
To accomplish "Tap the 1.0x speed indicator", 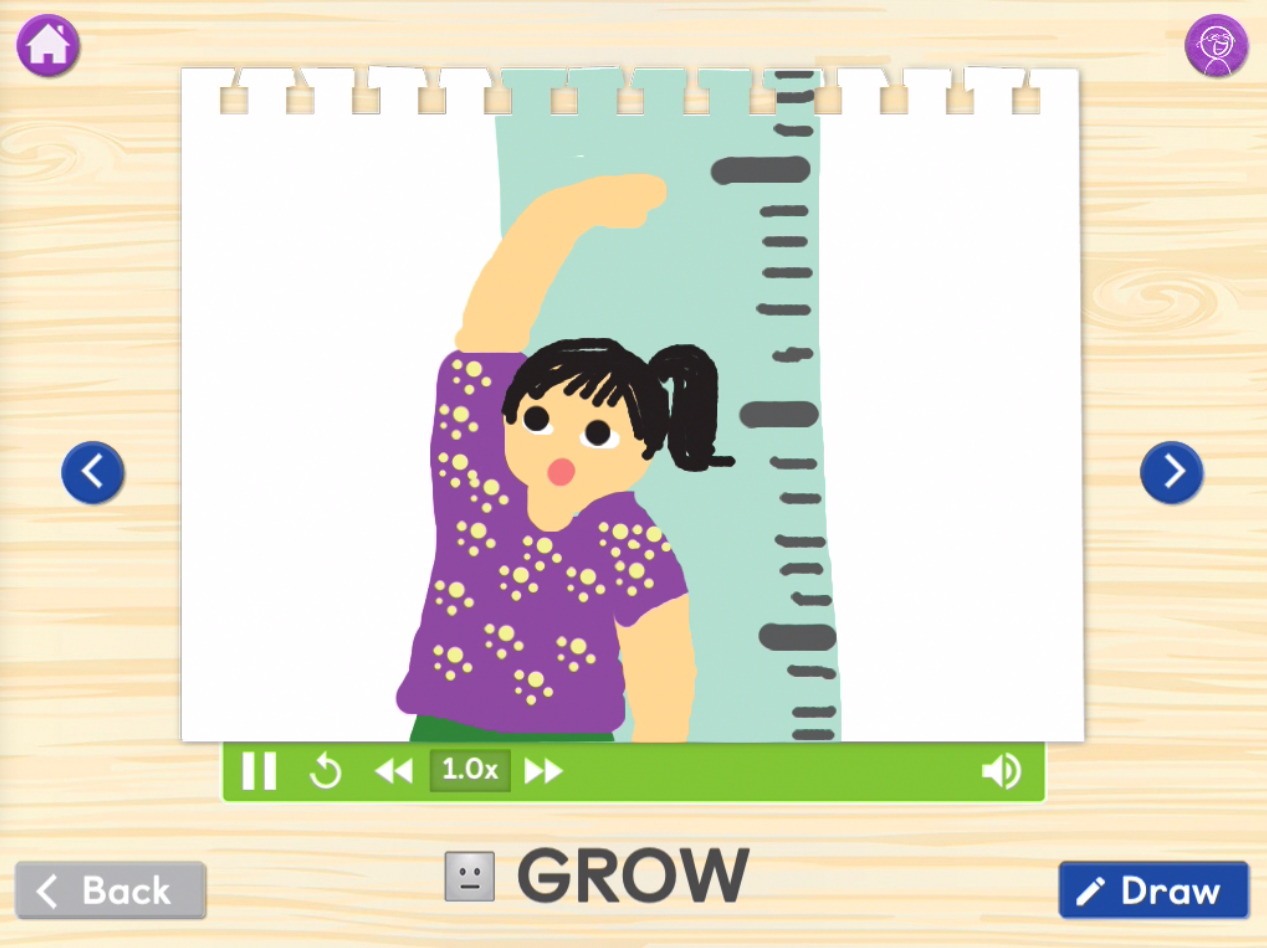I will pyautogui.click(x=470, y=770).
